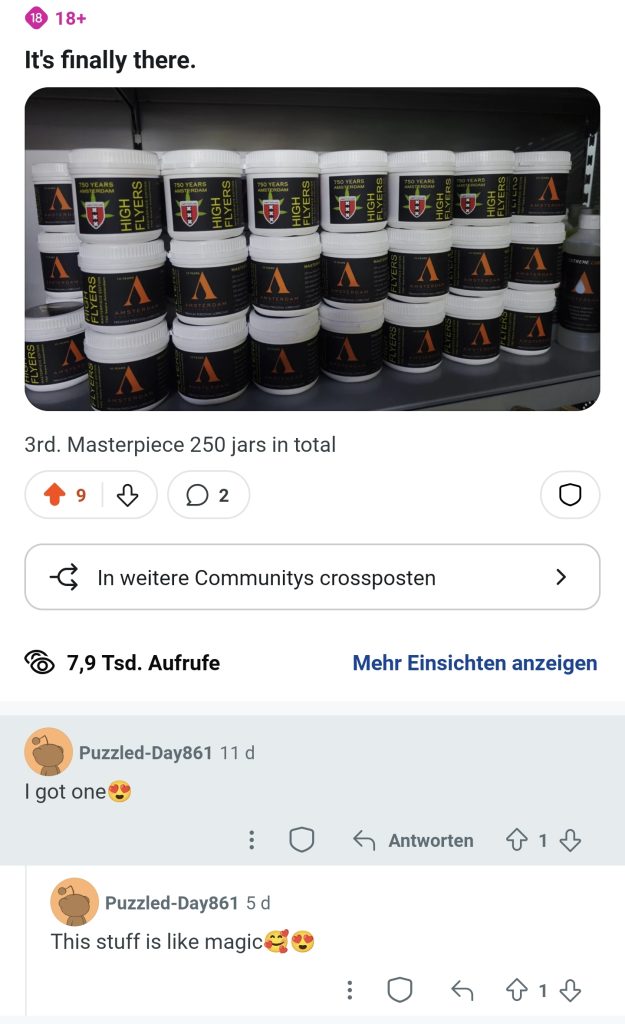Downvote the "I got one" comment
Image resolution: width=625 pixels, height=1024 pixels.
coord(570,841)
